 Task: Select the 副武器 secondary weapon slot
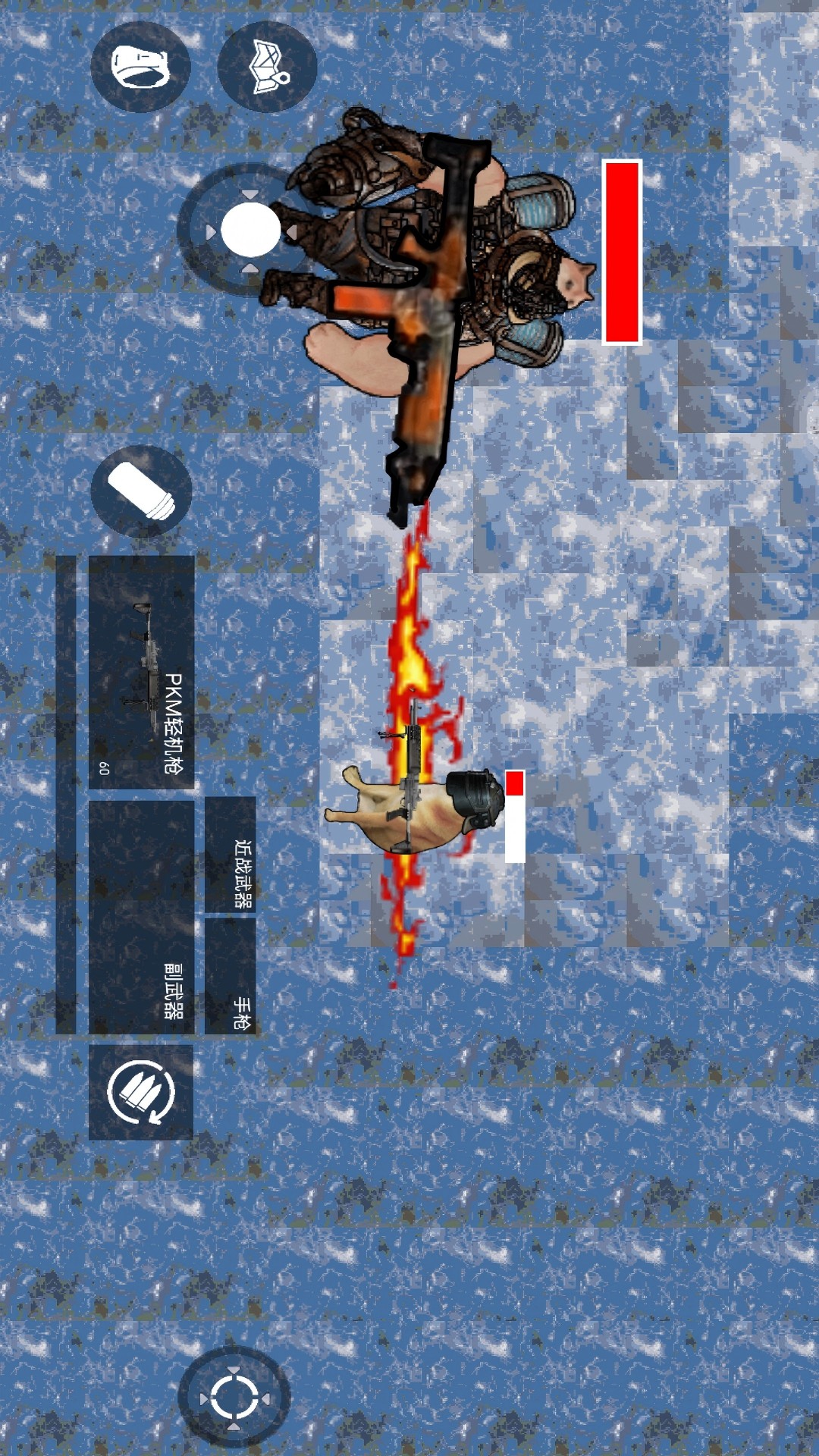tap(141, 917)
